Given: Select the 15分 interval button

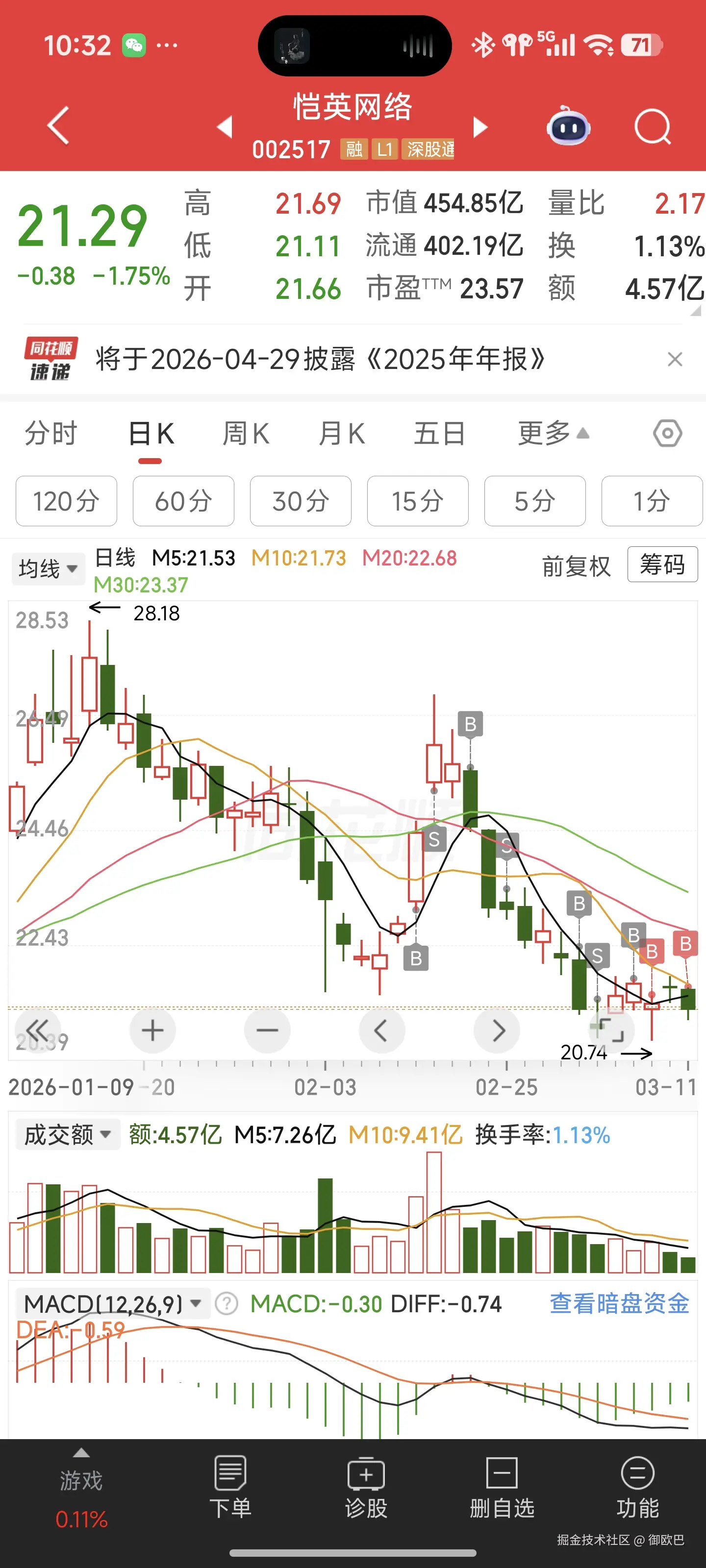Looking at the screenshot, I should coord(418,501).
